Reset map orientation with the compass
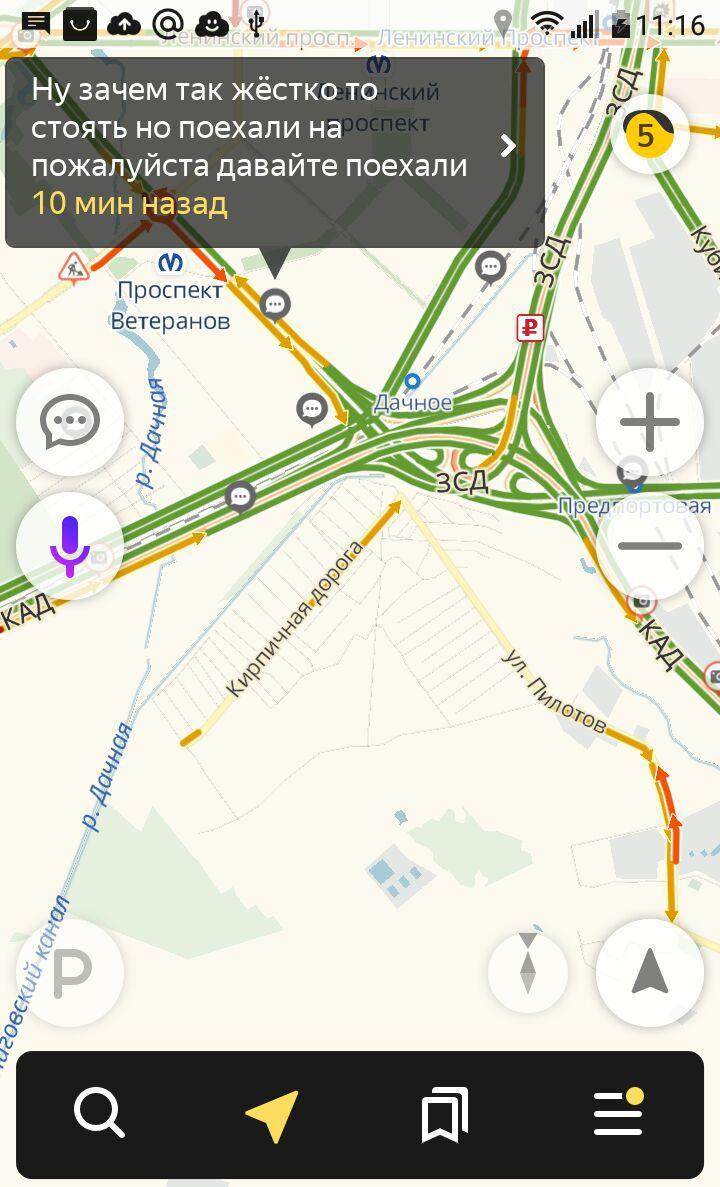 pos(528,972)
